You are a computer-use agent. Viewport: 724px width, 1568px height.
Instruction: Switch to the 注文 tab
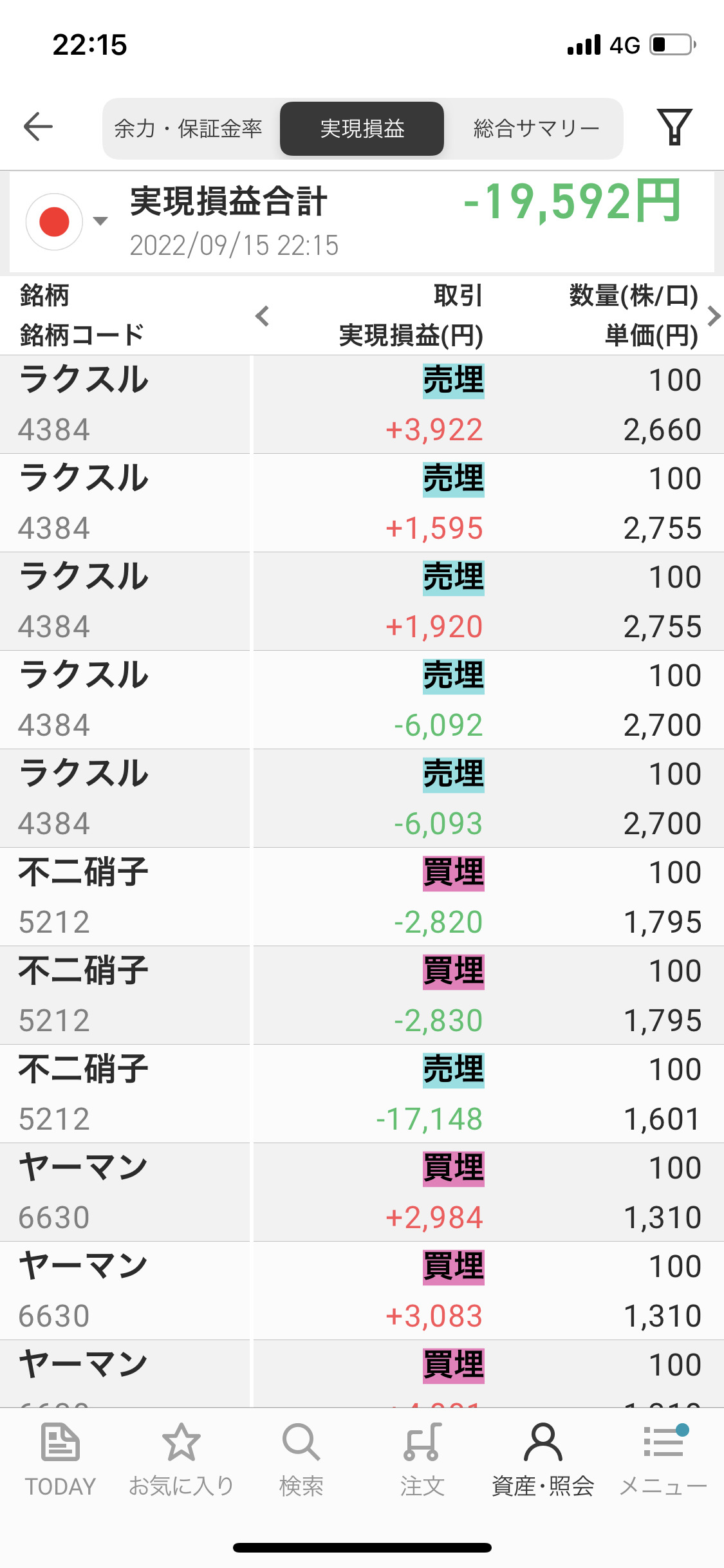tap(422, 1459)
